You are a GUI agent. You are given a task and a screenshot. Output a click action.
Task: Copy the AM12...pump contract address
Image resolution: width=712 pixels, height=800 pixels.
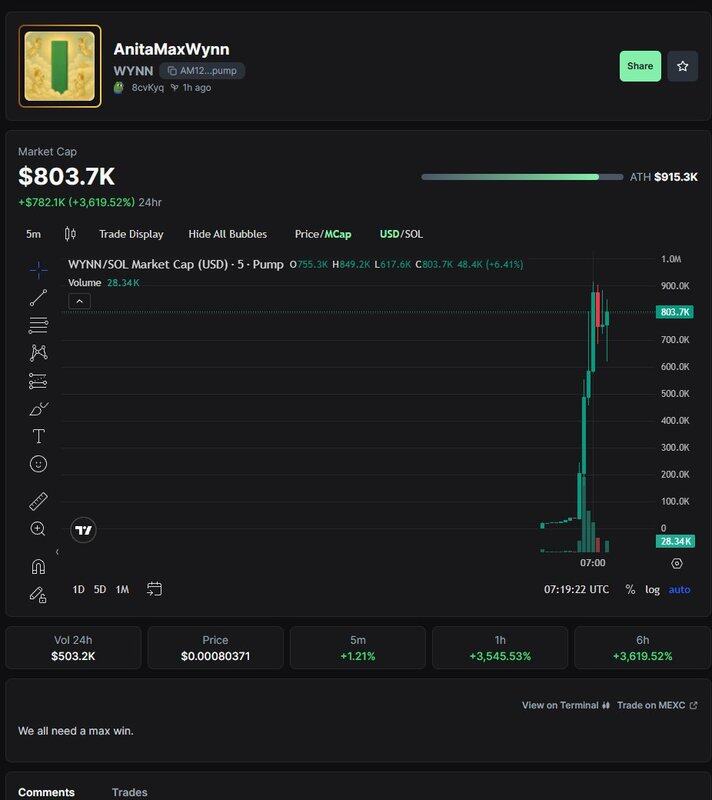point(202,71)
